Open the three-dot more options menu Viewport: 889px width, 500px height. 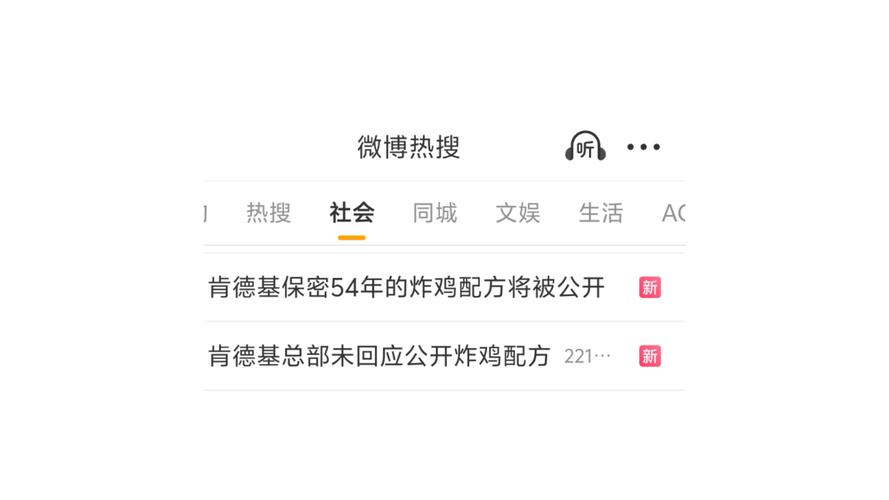pyautogui.click(x=643, y=147)
